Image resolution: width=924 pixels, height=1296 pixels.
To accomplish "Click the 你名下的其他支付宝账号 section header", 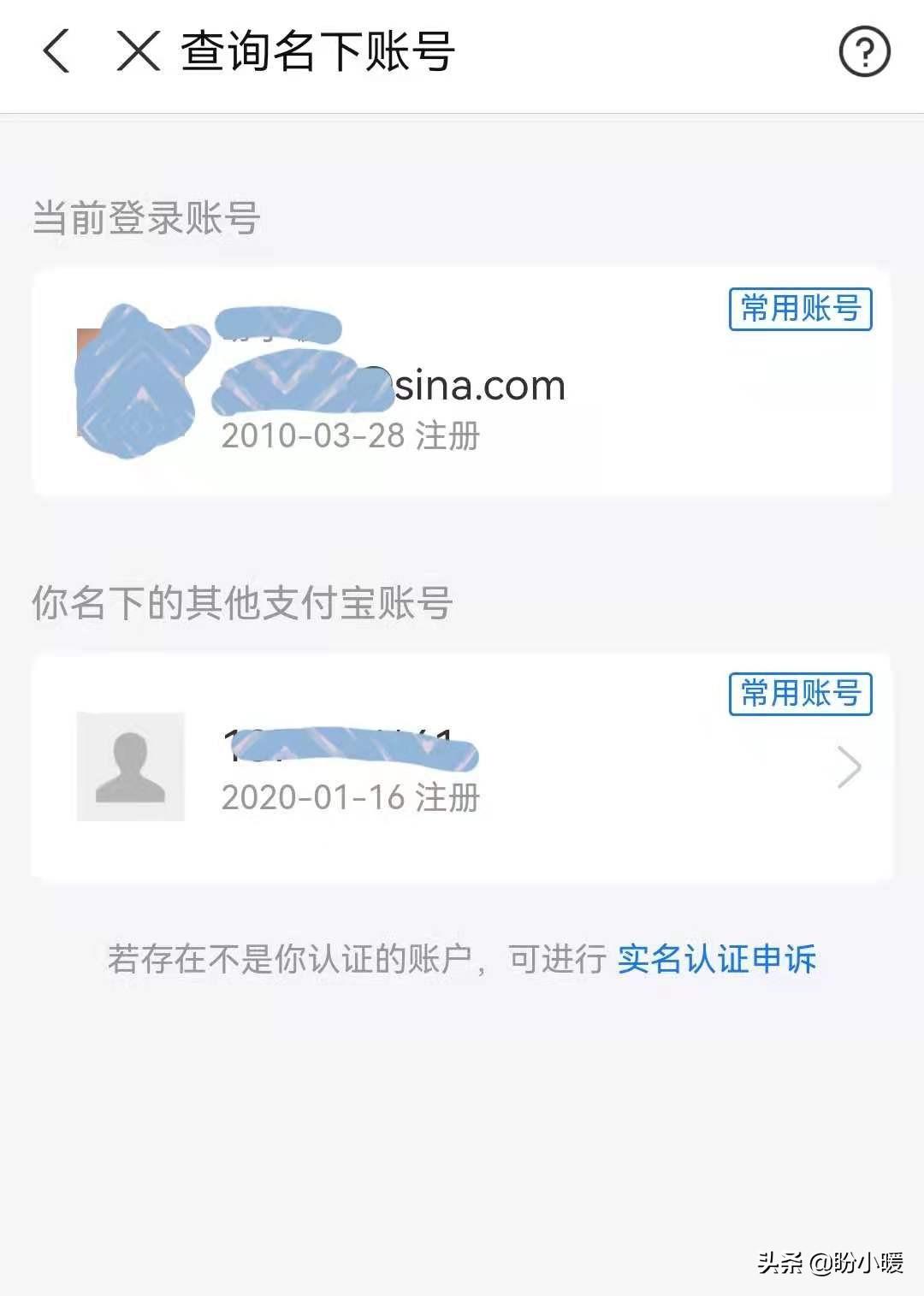I will [244, 602].
